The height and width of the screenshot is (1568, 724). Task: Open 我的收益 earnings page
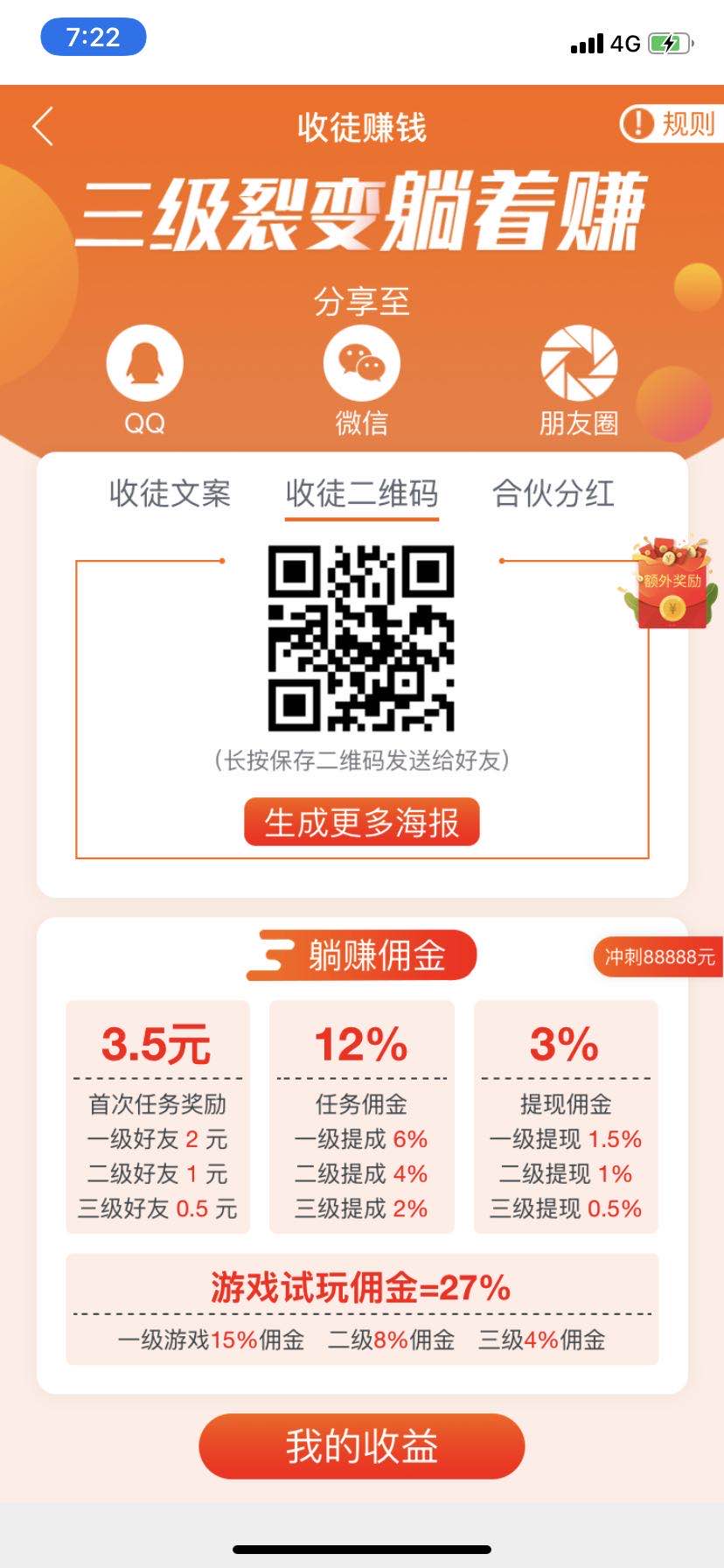pyautogui.click(x=361, y=1446)
